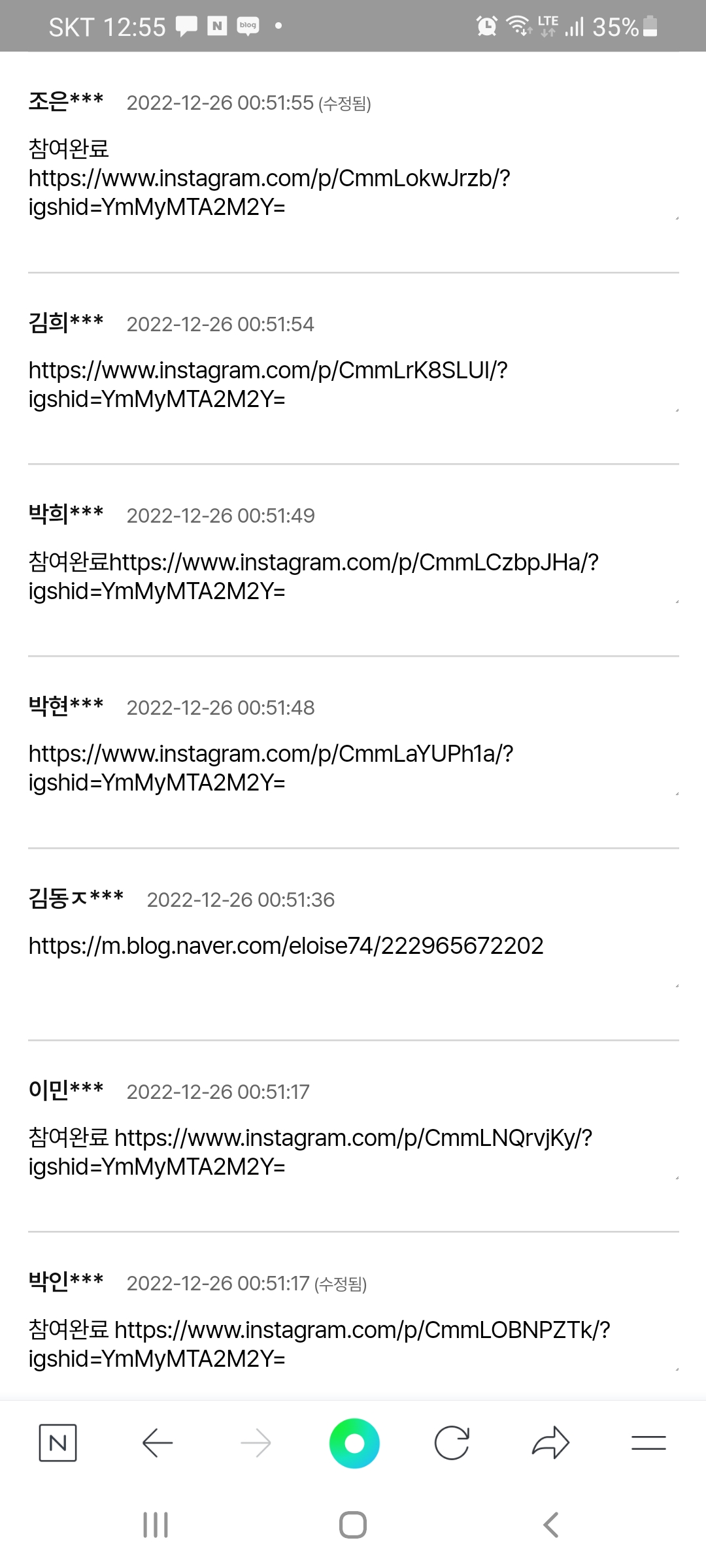This screenshot has width=706, height=1568.
Task: Tap the system home button
Action: (353, 1525)
